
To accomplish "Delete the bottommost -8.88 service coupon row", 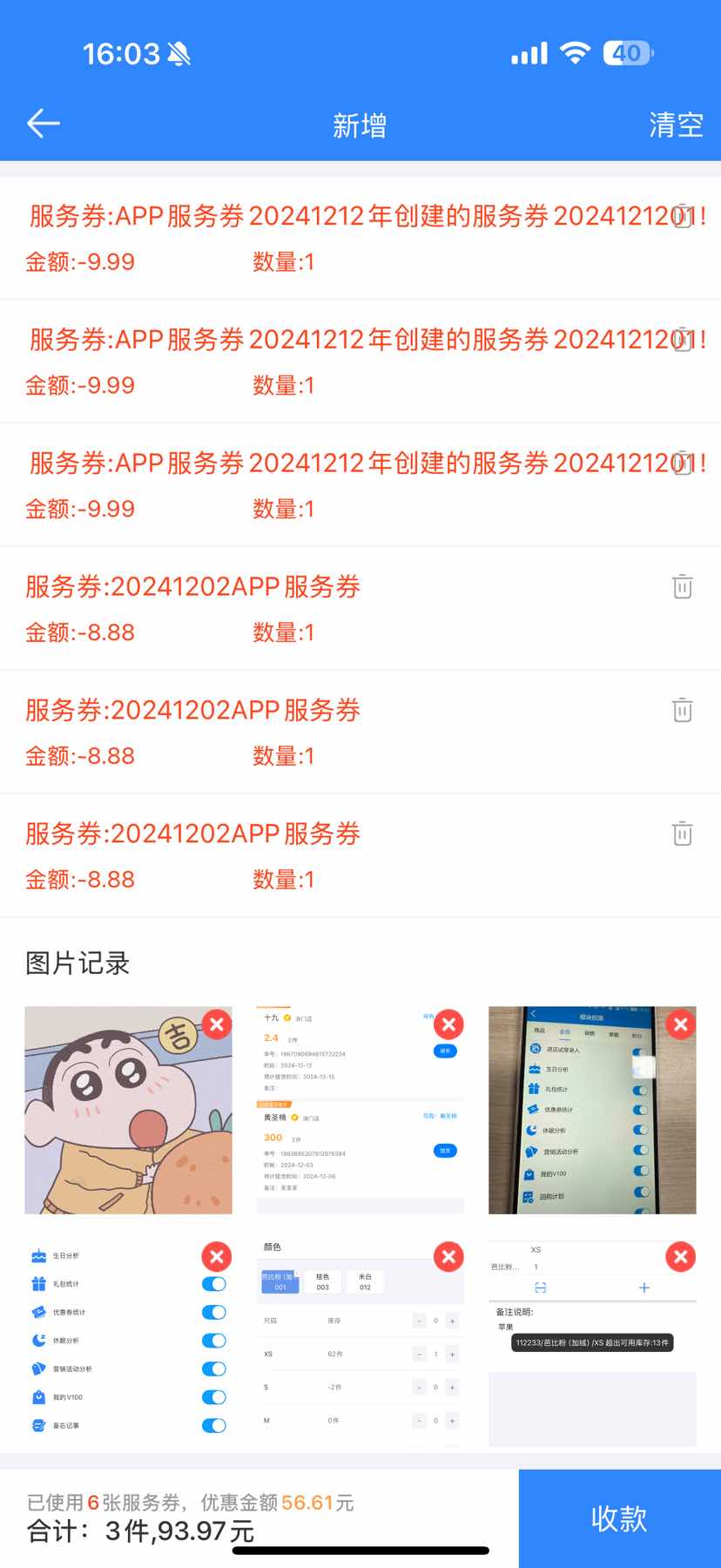I will tap(683, 834).
